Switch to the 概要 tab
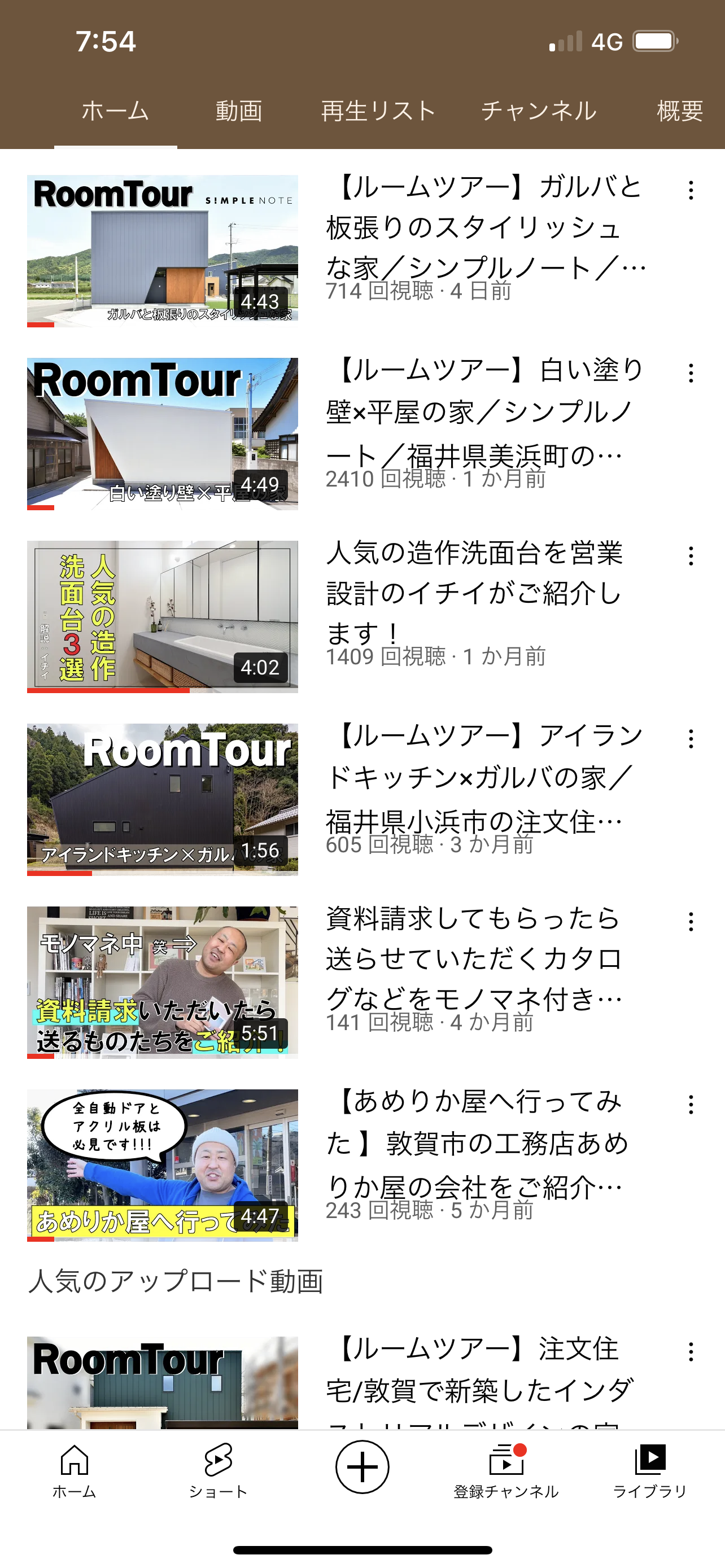The width and height of the screenshot is (725, 1568). coord(680,111)
